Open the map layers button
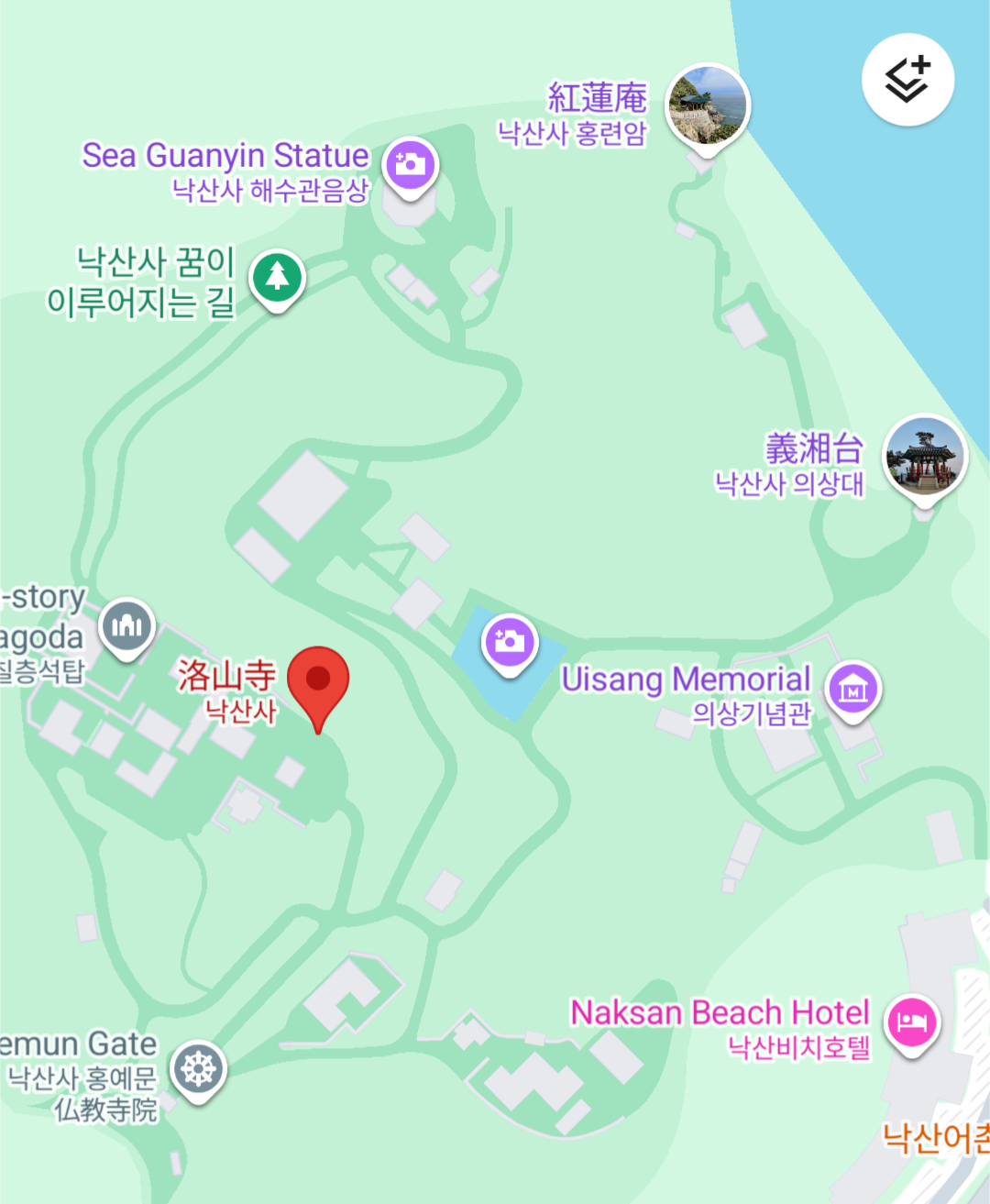This screenshot has height=1204, width=990. pyautogui.click(x=907, y=80)
